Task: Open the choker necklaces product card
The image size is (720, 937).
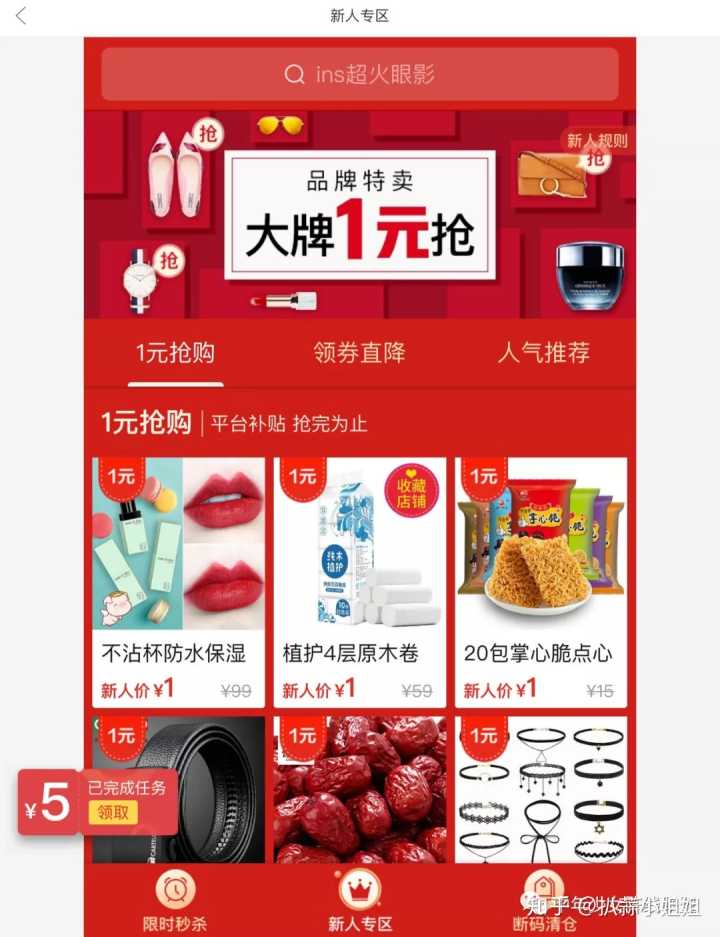Action: (x=541, y=790)
